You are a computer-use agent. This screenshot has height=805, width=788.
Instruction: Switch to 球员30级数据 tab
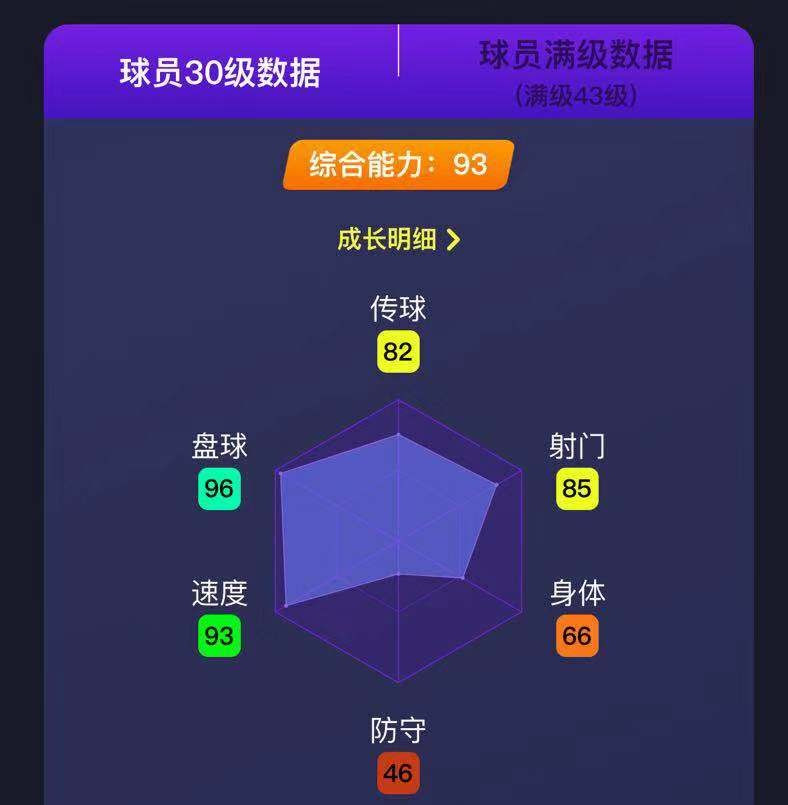220,73
